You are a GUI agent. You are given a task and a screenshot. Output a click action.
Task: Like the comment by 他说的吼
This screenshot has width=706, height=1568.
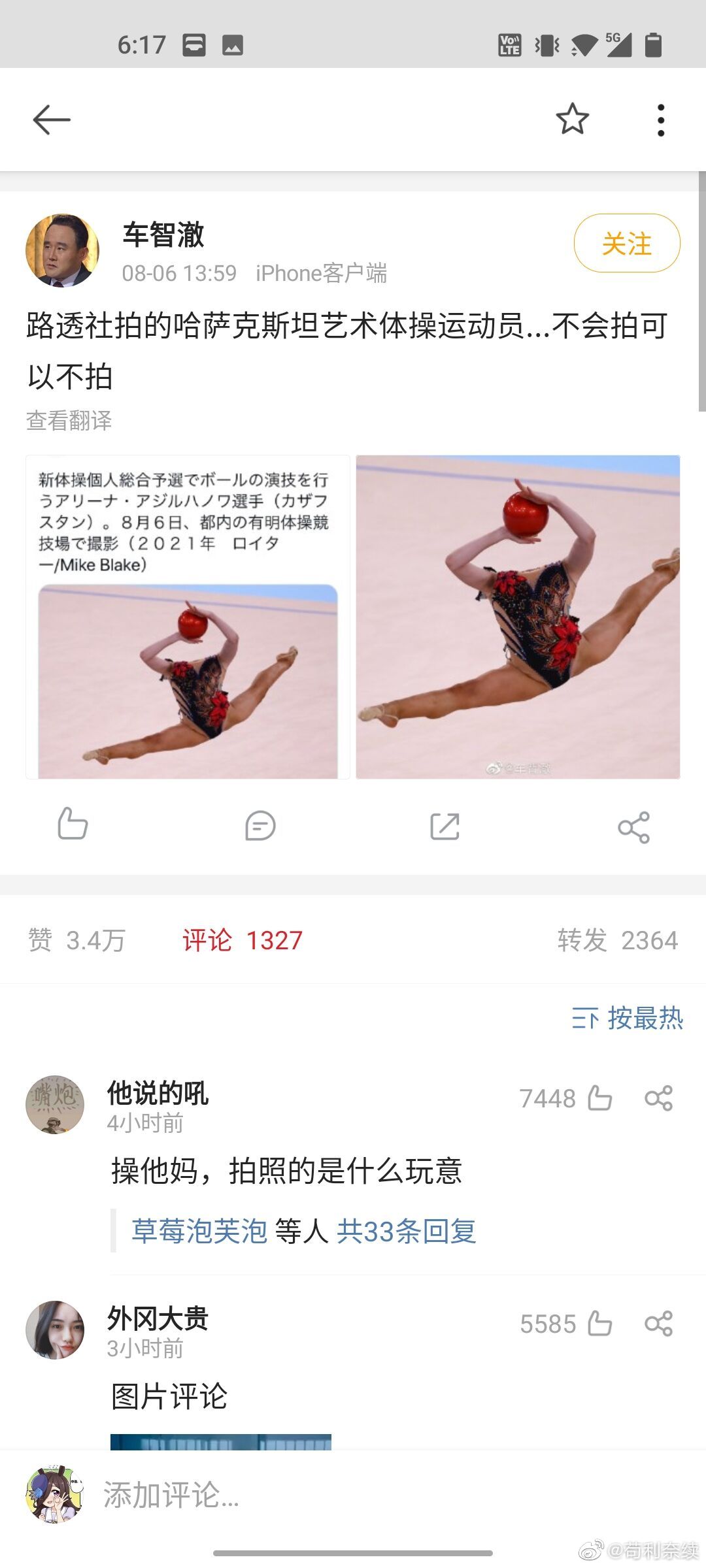click(x=599, y=1098)
